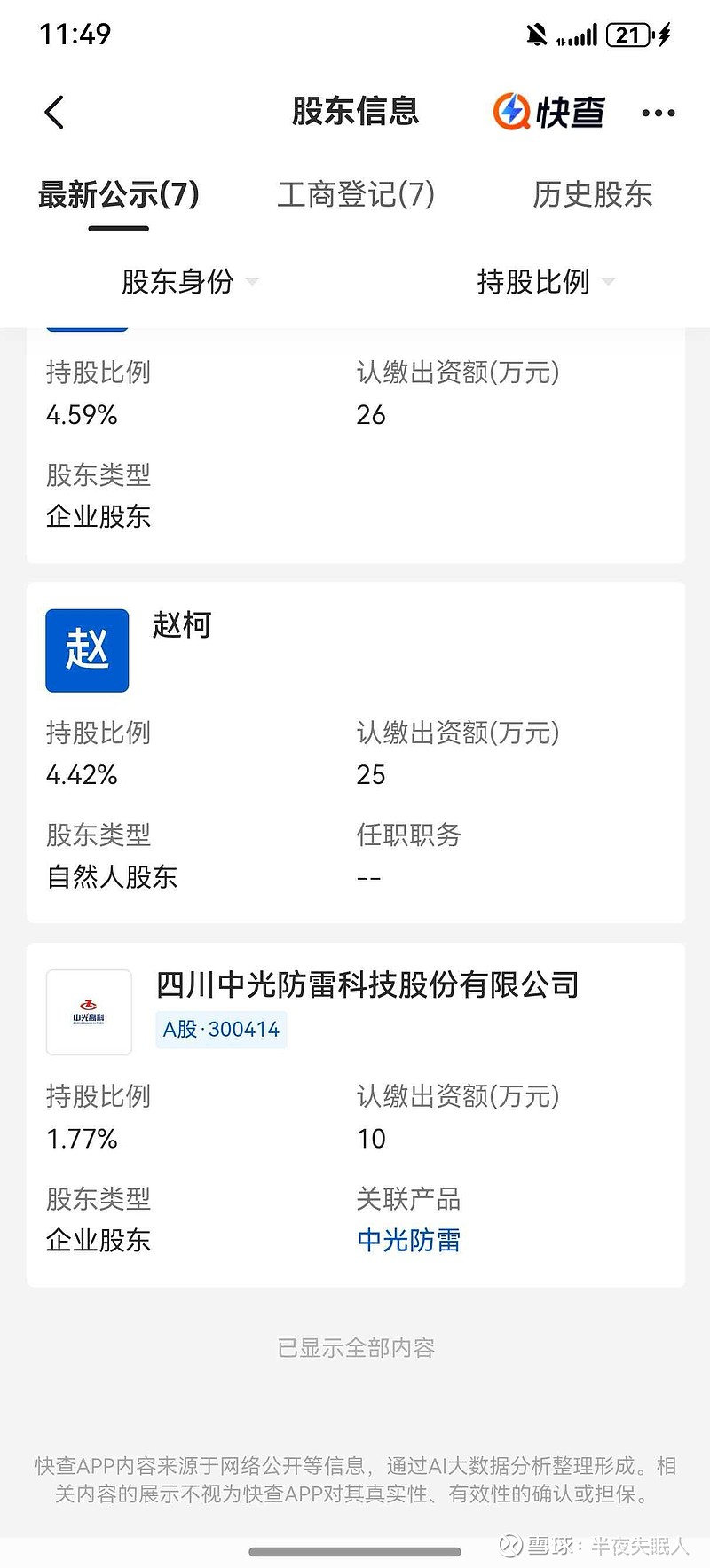
Task: Switch to the 工商登记(7) tab
Action: [x=358, y=195]
